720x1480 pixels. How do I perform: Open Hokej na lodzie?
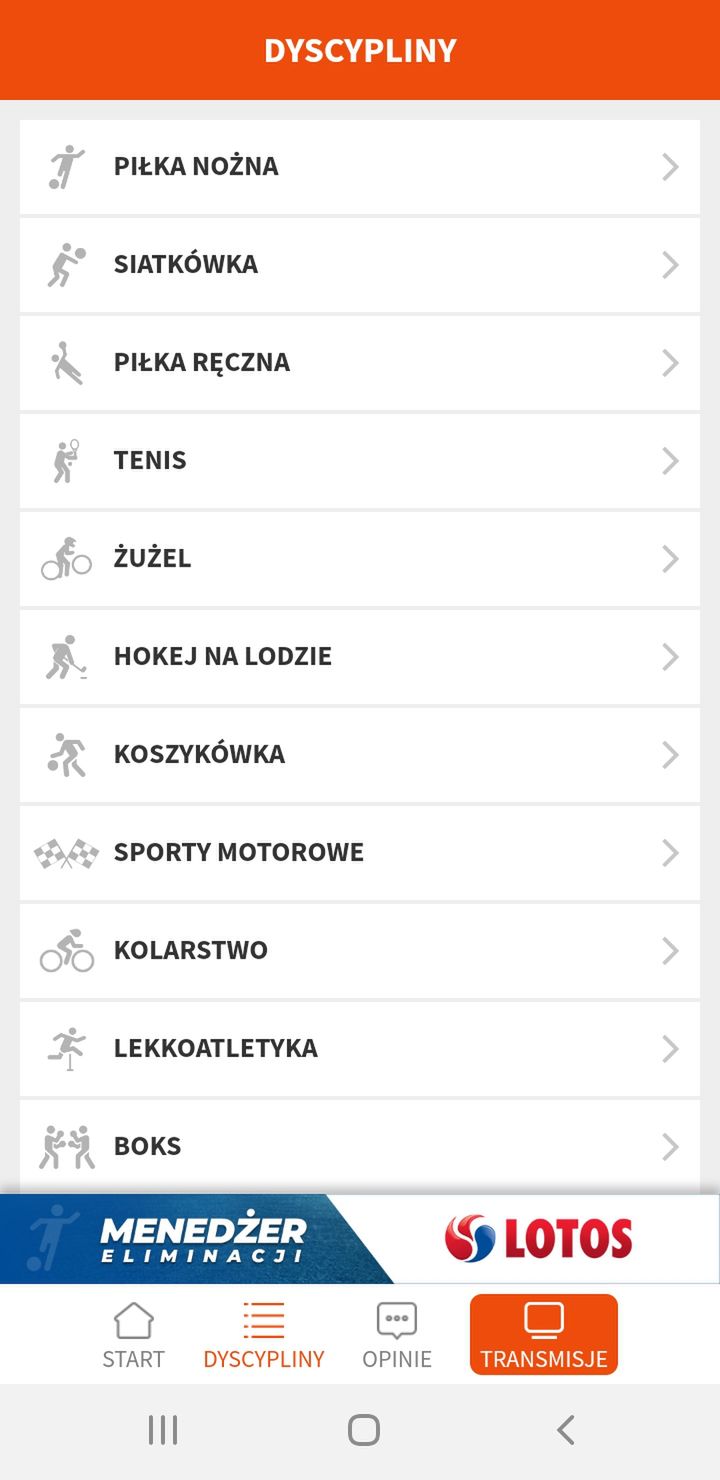pyautogui.click(x=360, y=657)
